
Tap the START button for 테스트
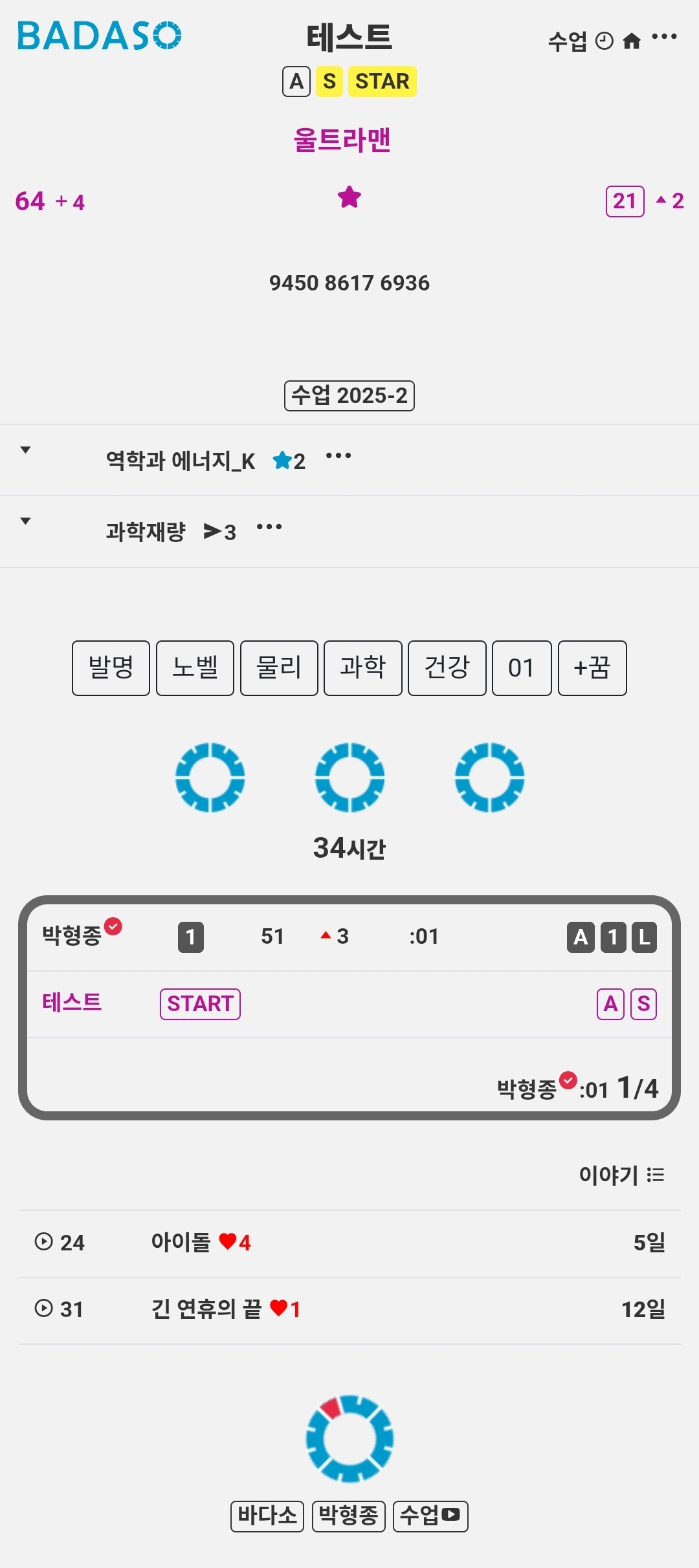200,1004
